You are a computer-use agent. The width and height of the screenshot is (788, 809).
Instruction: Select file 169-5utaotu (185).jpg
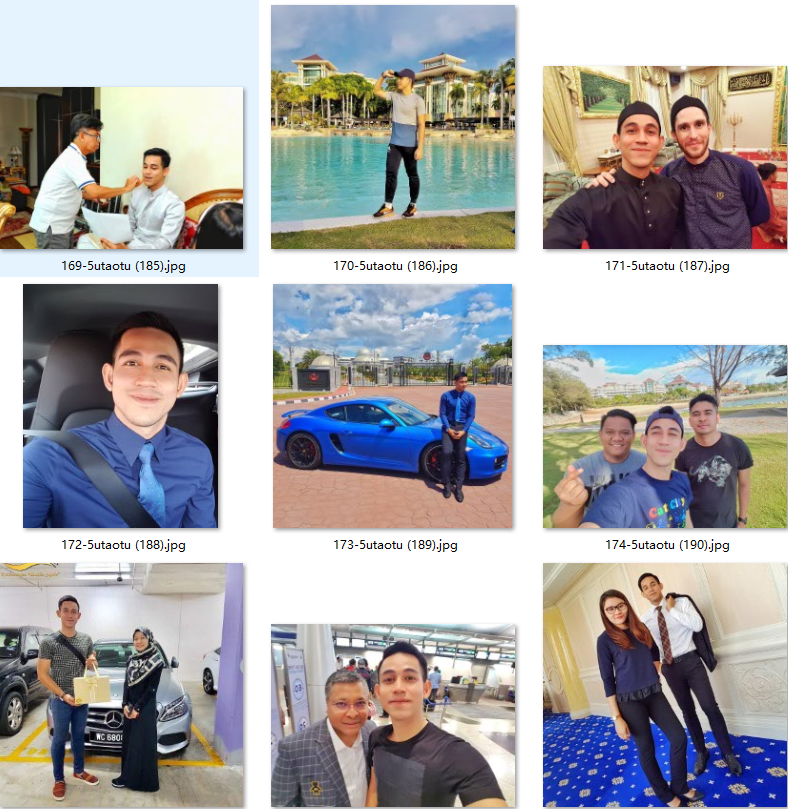pyautogui.click(x=121, y=168)
